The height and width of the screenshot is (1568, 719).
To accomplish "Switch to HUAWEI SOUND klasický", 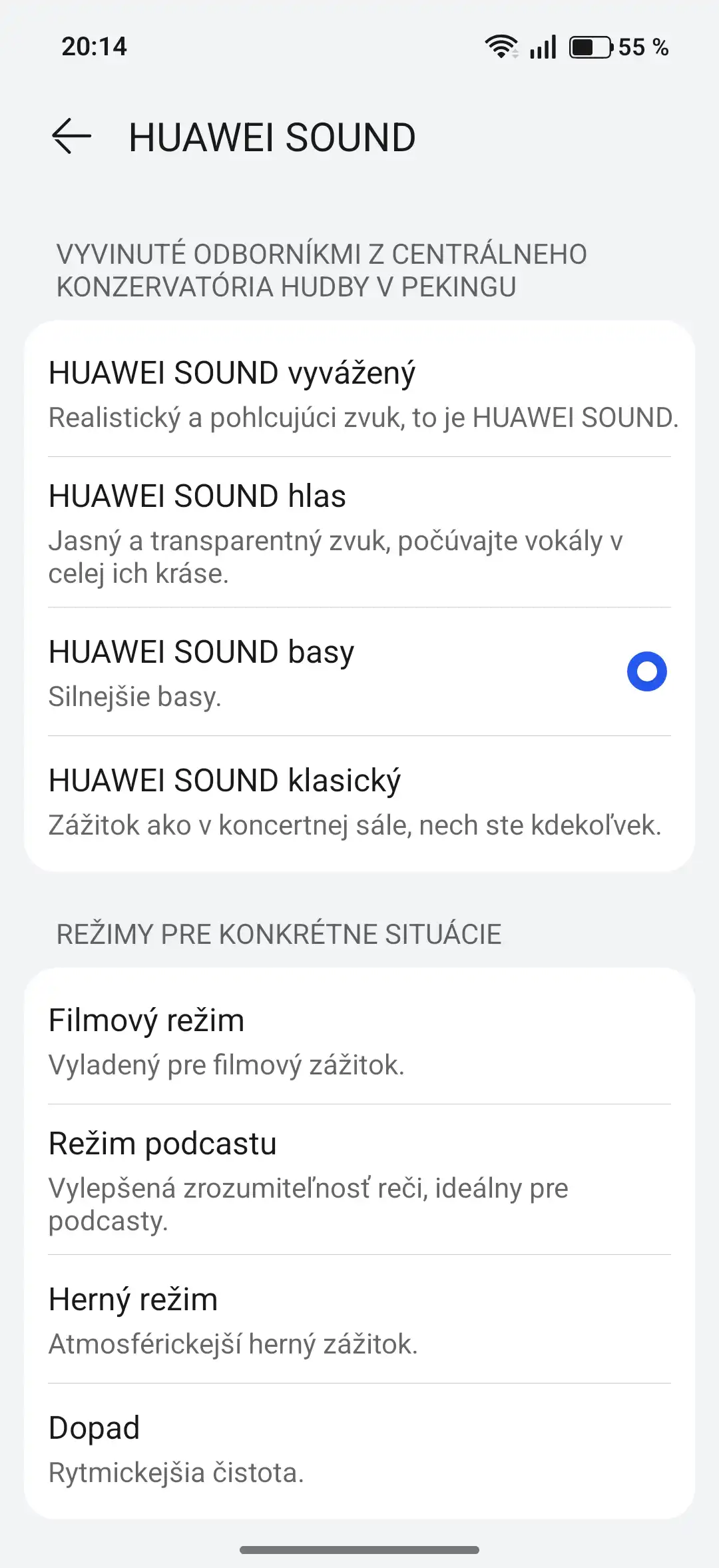I will (359, 802).
